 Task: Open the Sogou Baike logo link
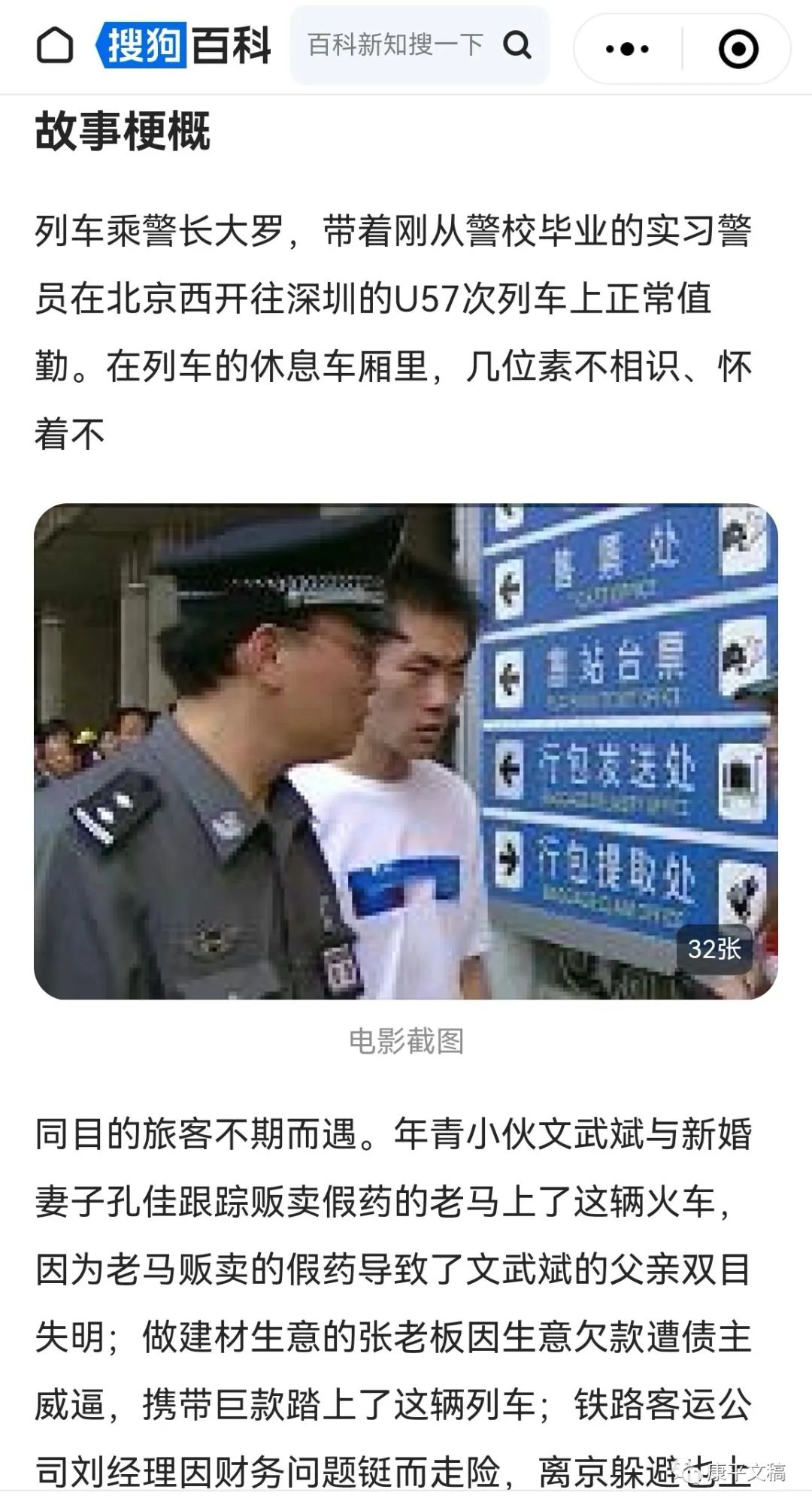pyautogui.click(x=185, y=46)
